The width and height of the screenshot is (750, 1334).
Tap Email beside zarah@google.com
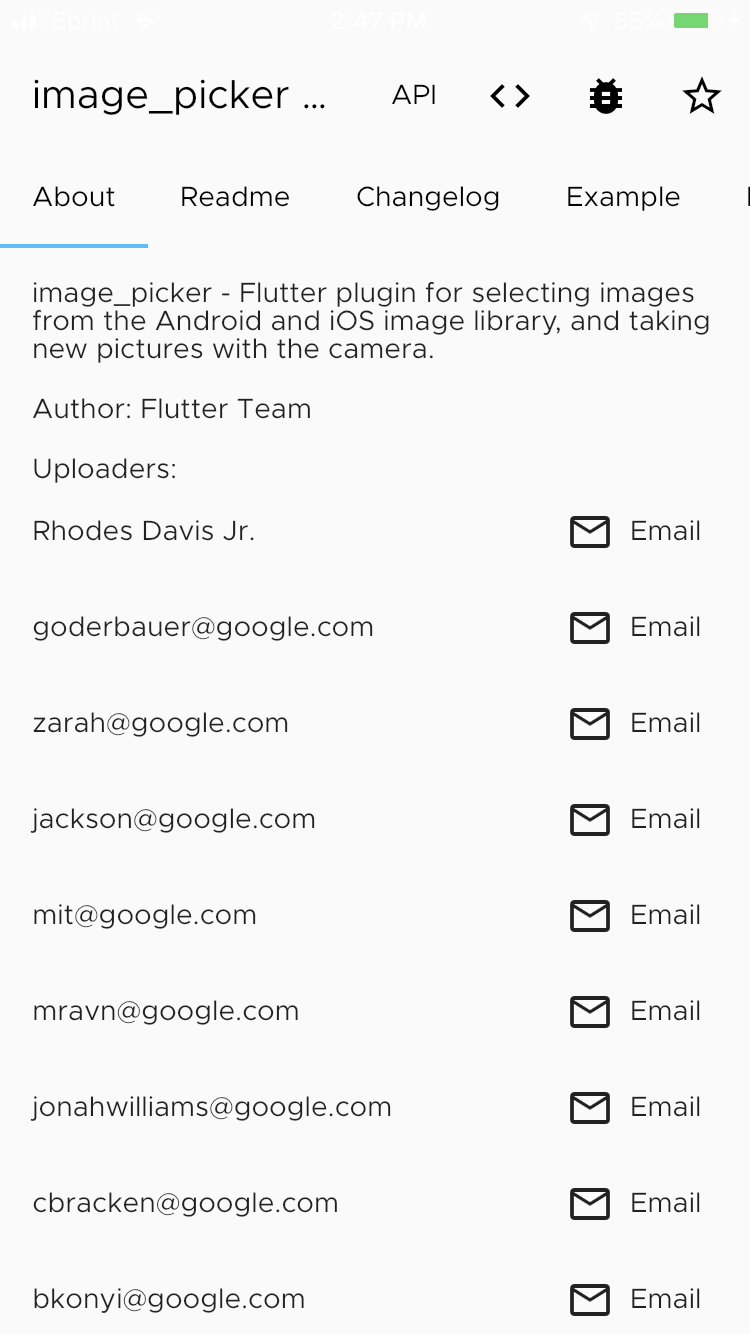(x=636, y=723)
